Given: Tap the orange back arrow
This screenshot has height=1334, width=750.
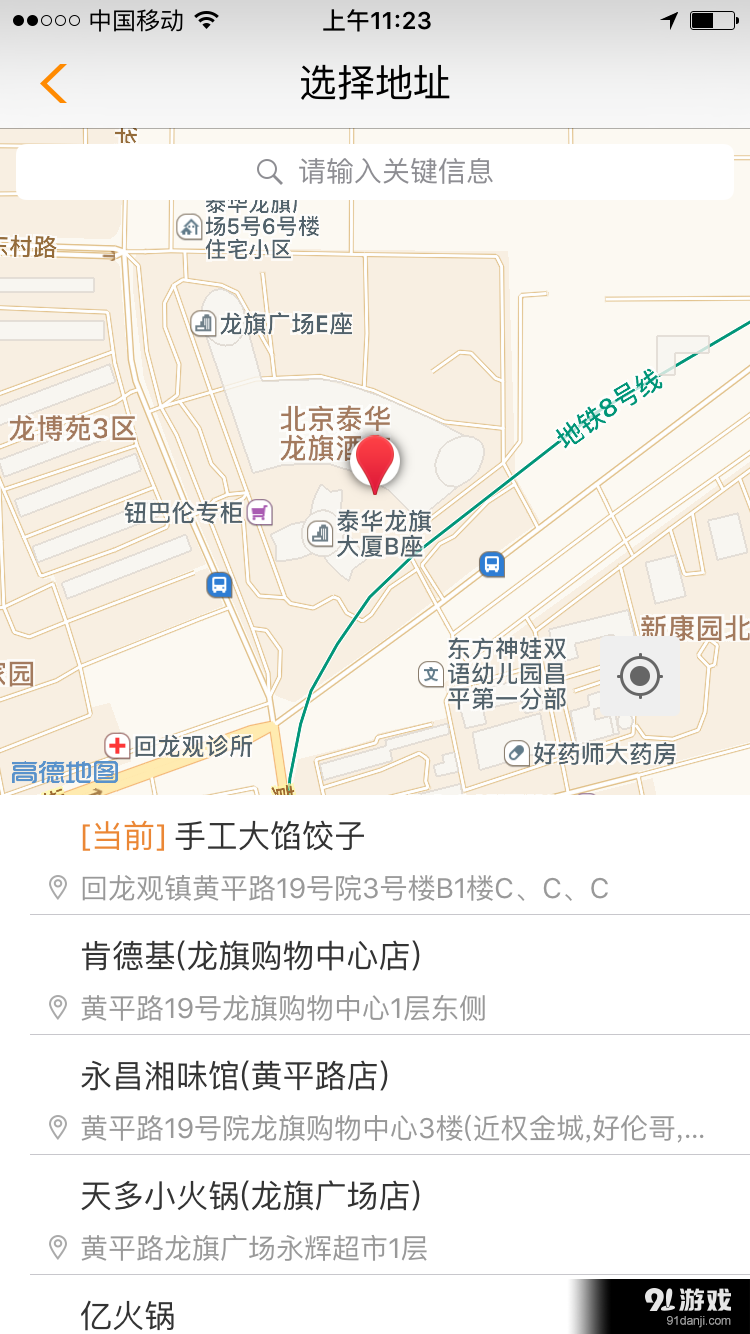Looking at the screenshot, I should 55,83.
